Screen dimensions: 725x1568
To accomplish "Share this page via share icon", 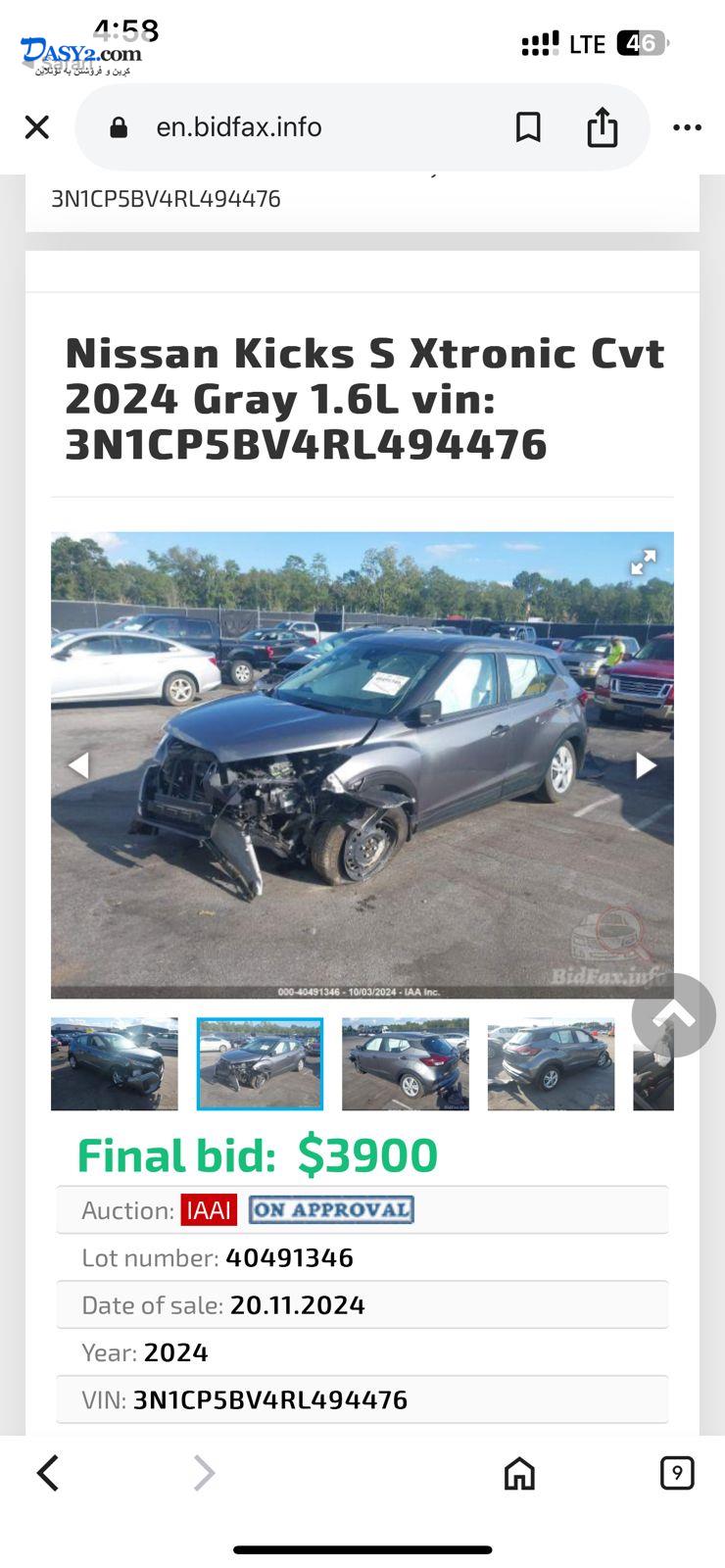I will pyautogui.click(x=602, y=127).
